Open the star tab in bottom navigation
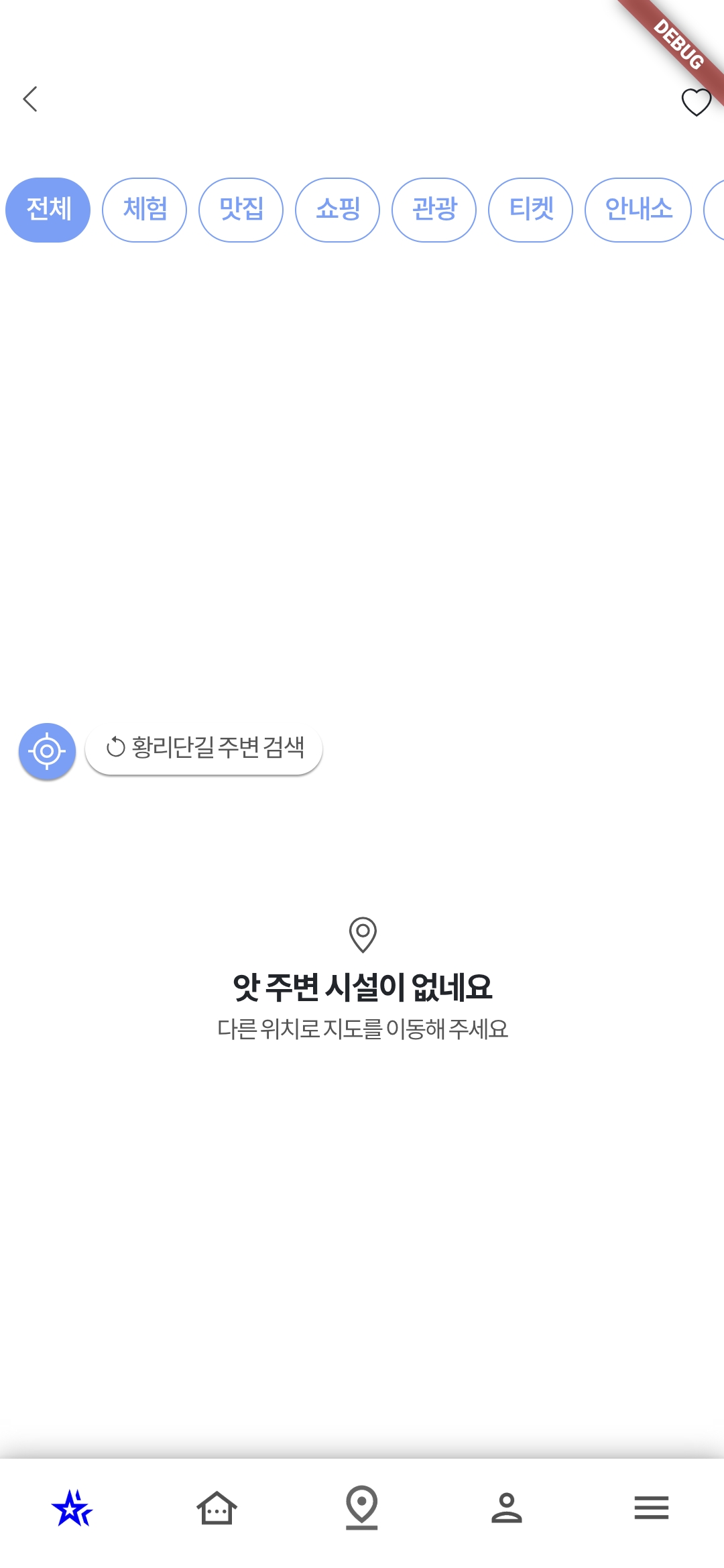The height and width of the screenshot is (1568, 724). click(72, 1508)
